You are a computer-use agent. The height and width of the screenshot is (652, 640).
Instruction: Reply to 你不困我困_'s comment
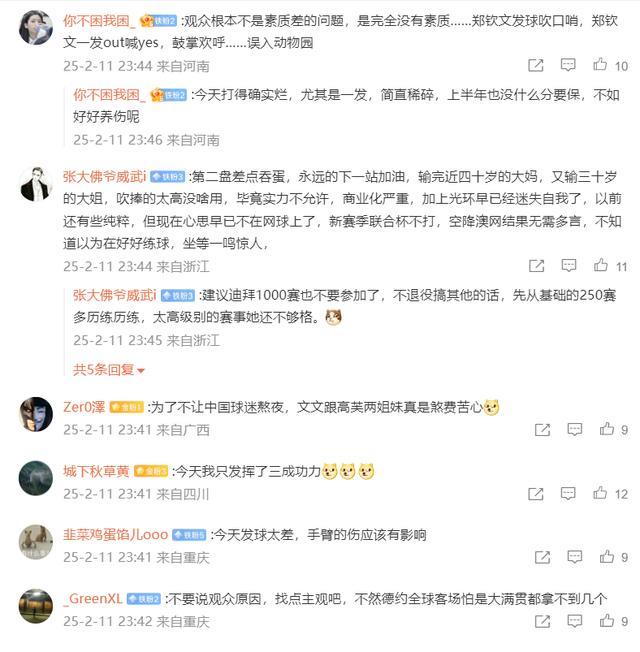568,65
